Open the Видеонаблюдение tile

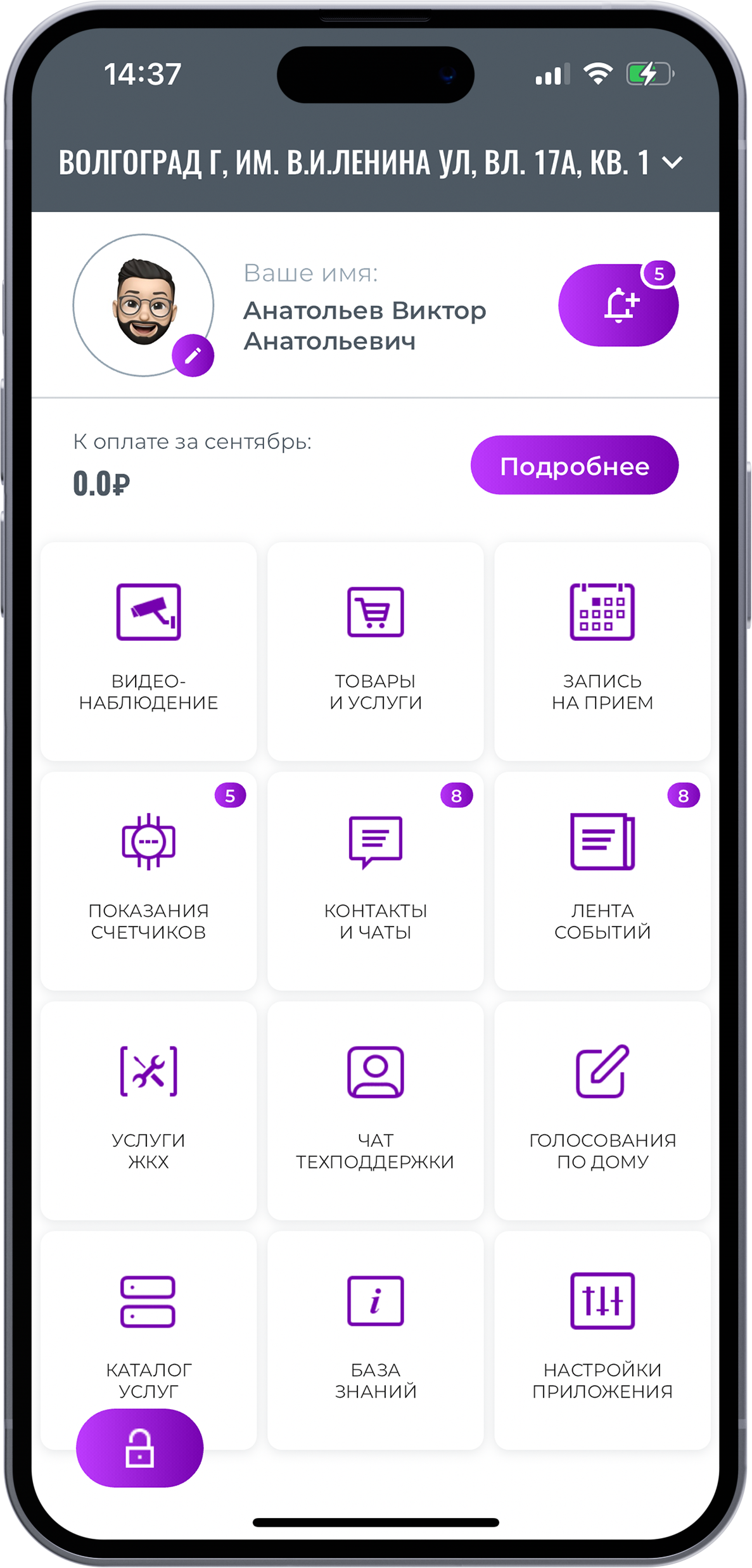(148, 650)
